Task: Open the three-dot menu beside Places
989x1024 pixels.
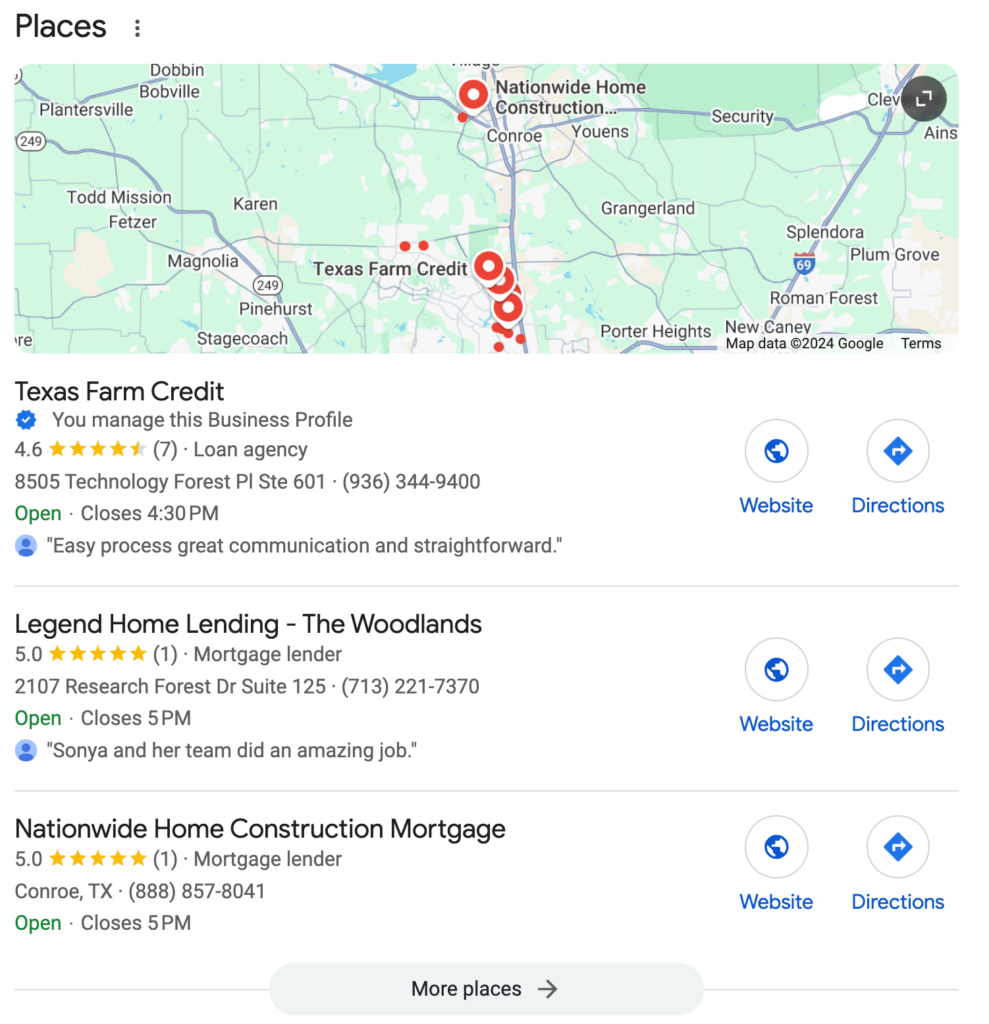Action: [x=137, y=28]
